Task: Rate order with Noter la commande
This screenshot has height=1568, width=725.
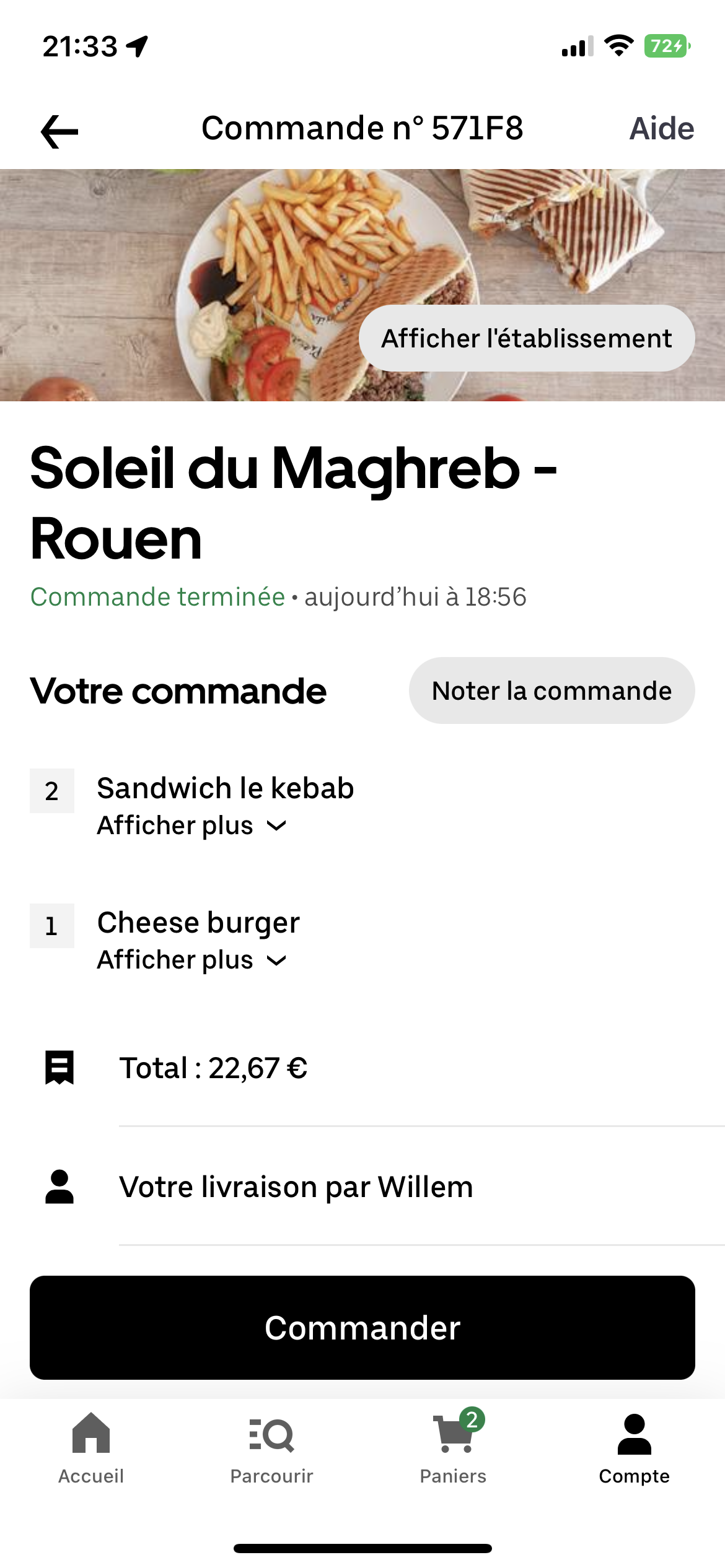Action: pyautogui.click(x=551, y=690)
